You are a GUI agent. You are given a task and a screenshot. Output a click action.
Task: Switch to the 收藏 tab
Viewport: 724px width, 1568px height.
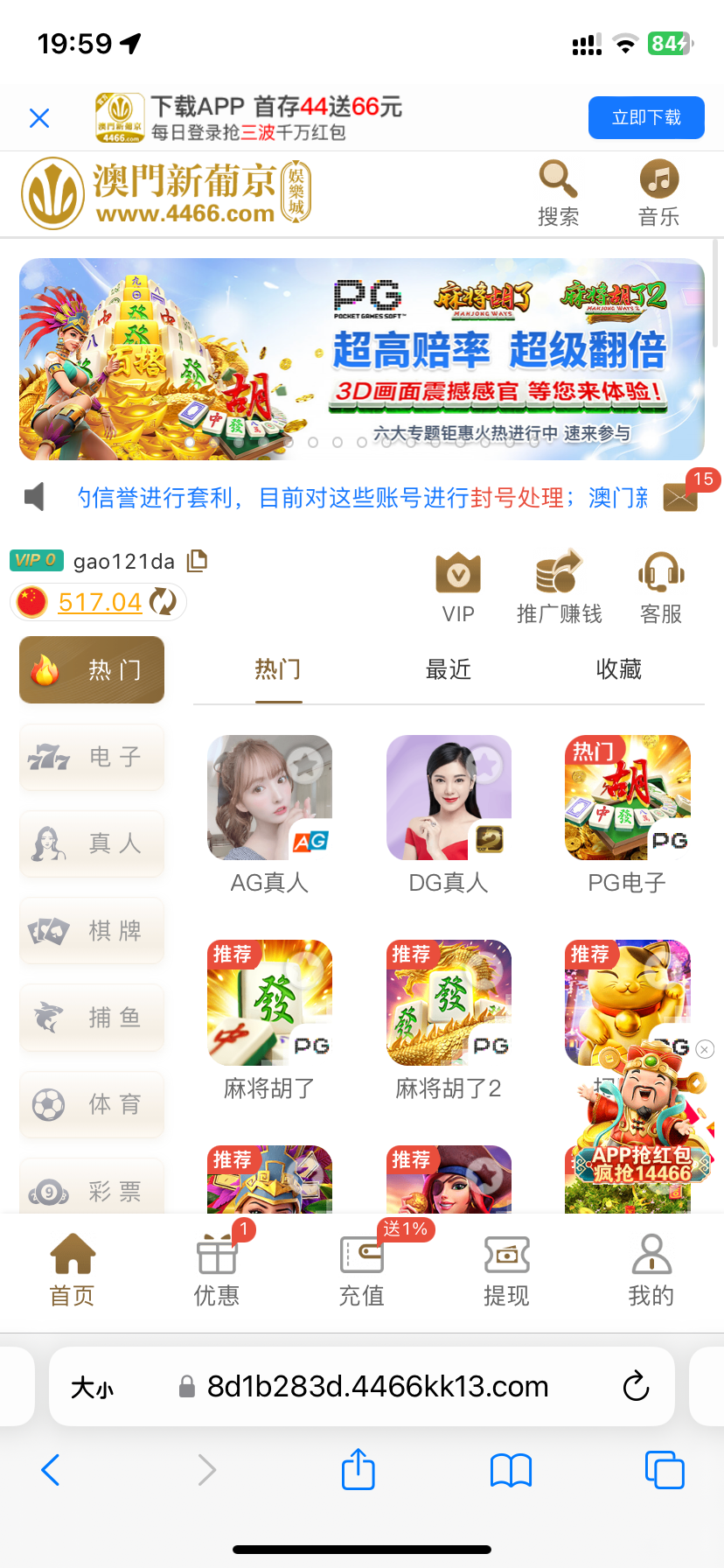pos(619,670)
